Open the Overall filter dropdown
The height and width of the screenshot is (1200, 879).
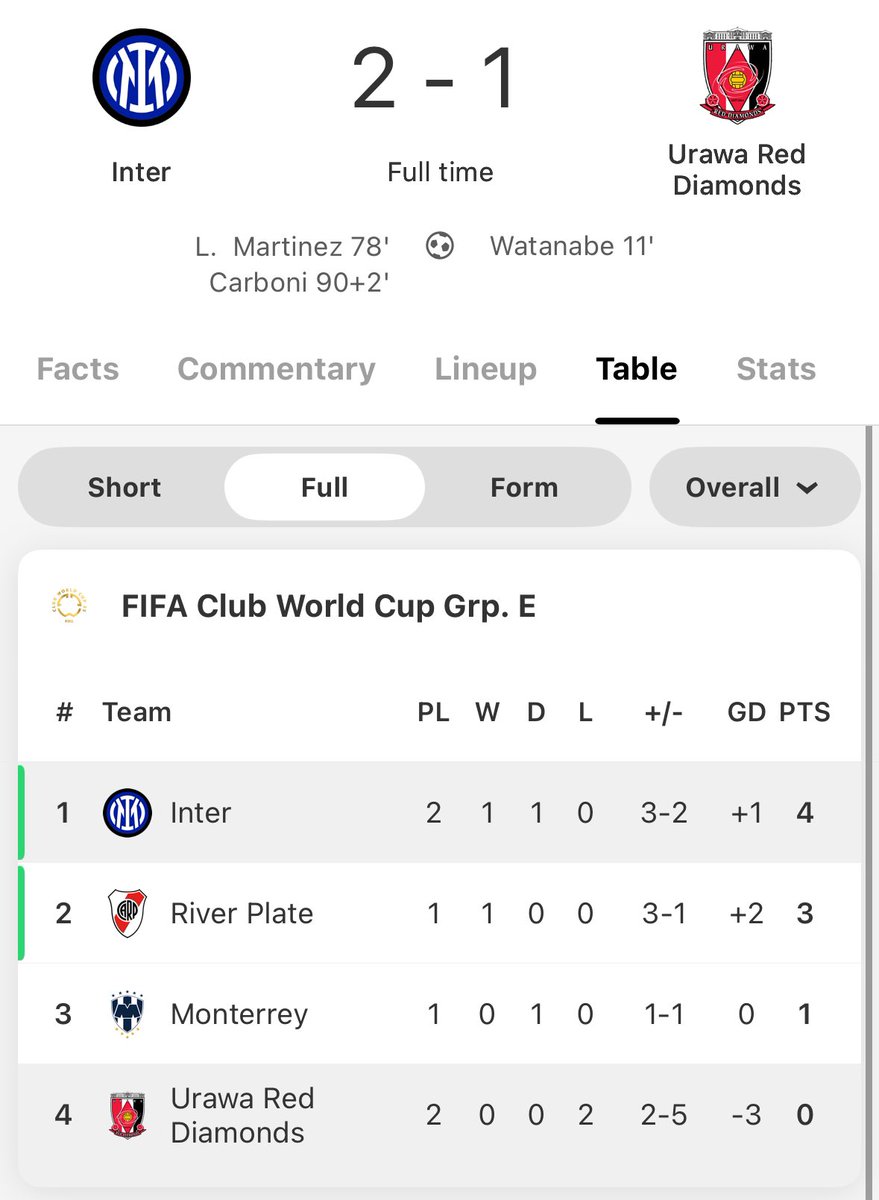coord(755,487)
